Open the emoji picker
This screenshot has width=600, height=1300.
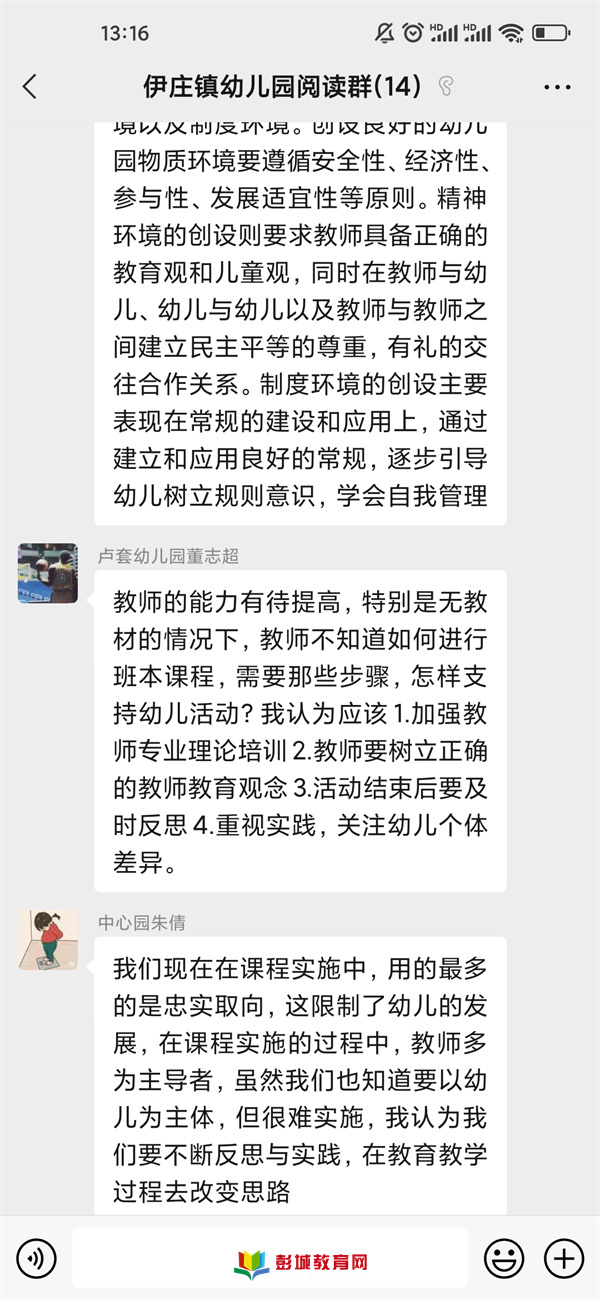(x=504, y=1257)
